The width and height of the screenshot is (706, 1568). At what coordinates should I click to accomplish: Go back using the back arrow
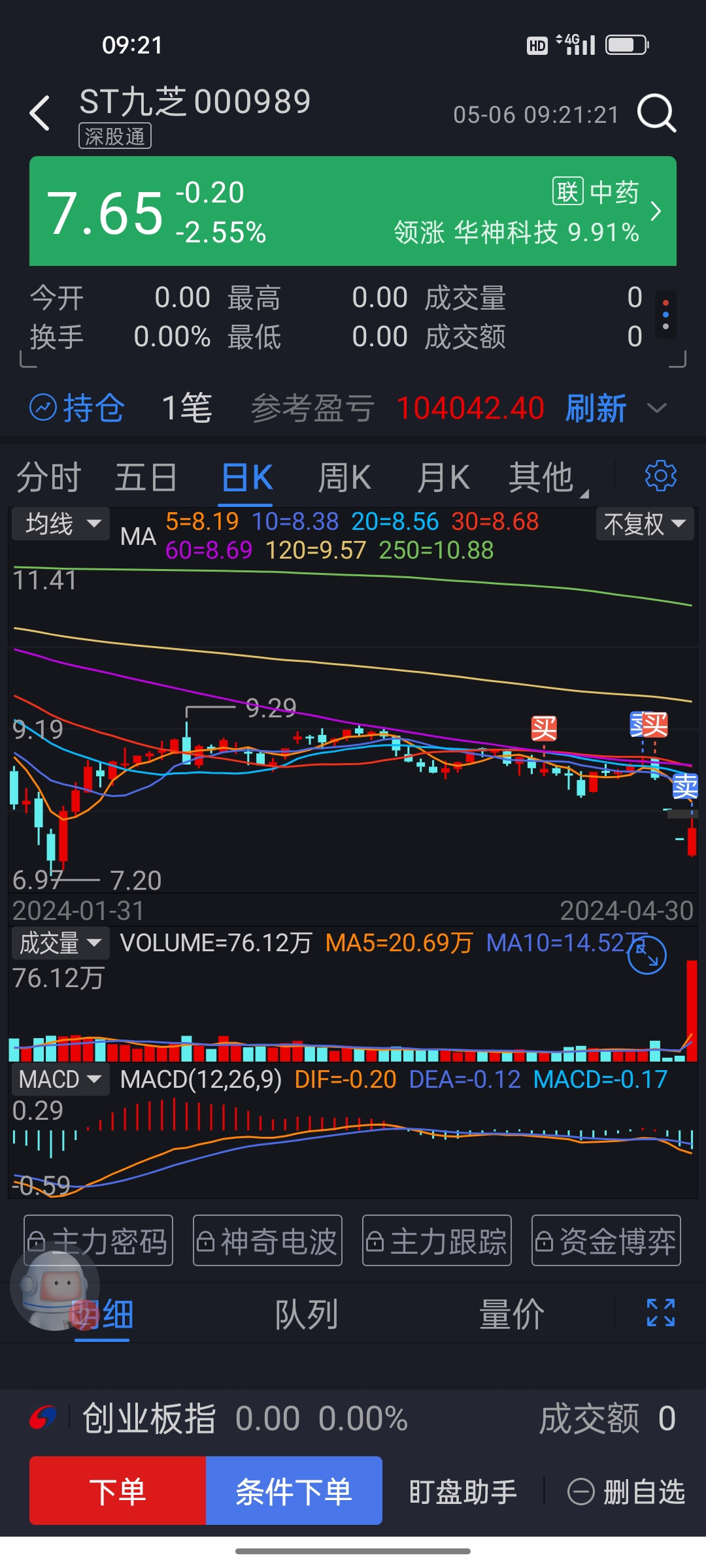(x=41, y=114)
